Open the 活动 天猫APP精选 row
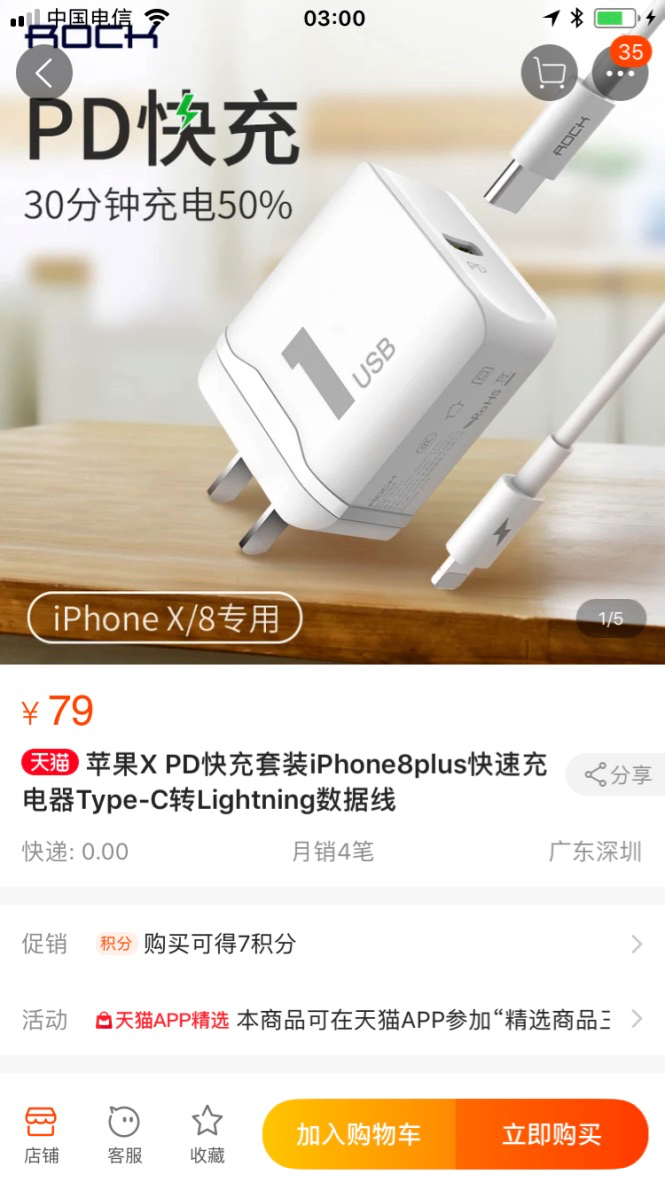Image resolution: width=665 pixels, height=1182 pixels. coord(332,1020)
